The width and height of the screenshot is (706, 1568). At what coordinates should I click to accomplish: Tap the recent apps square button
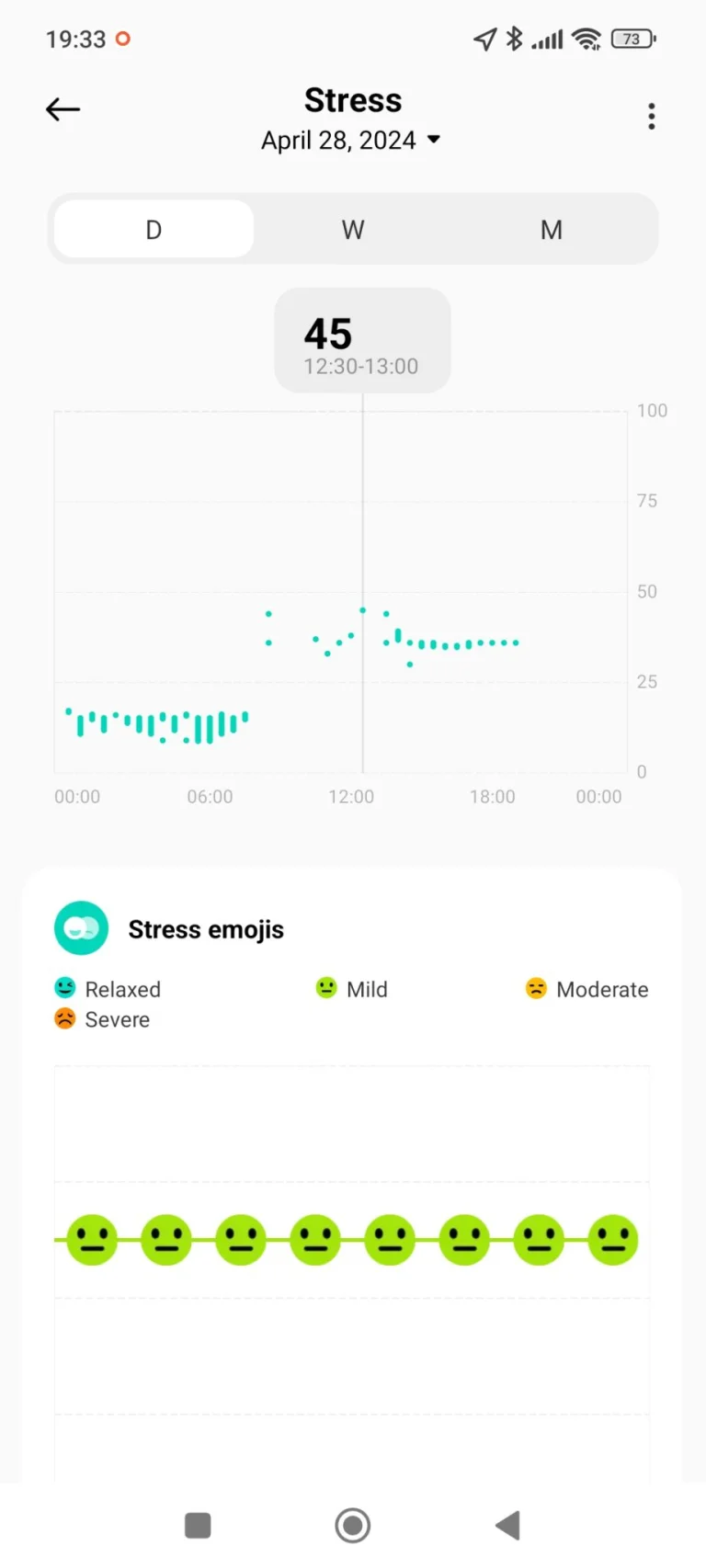(x=198, y=1525)
